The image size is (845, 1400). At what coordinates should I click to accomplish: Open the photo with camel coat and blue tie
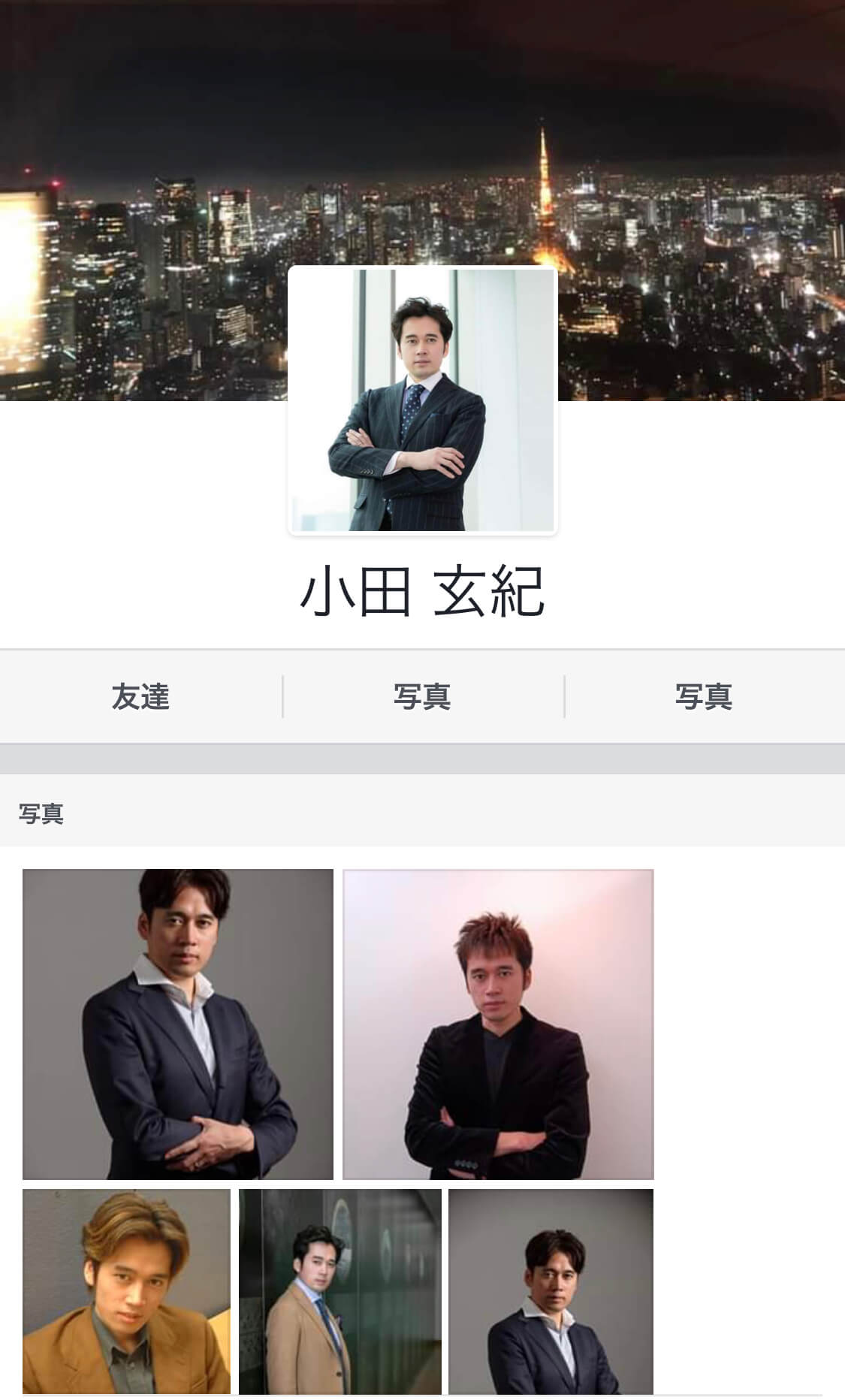coord(340,1290)
